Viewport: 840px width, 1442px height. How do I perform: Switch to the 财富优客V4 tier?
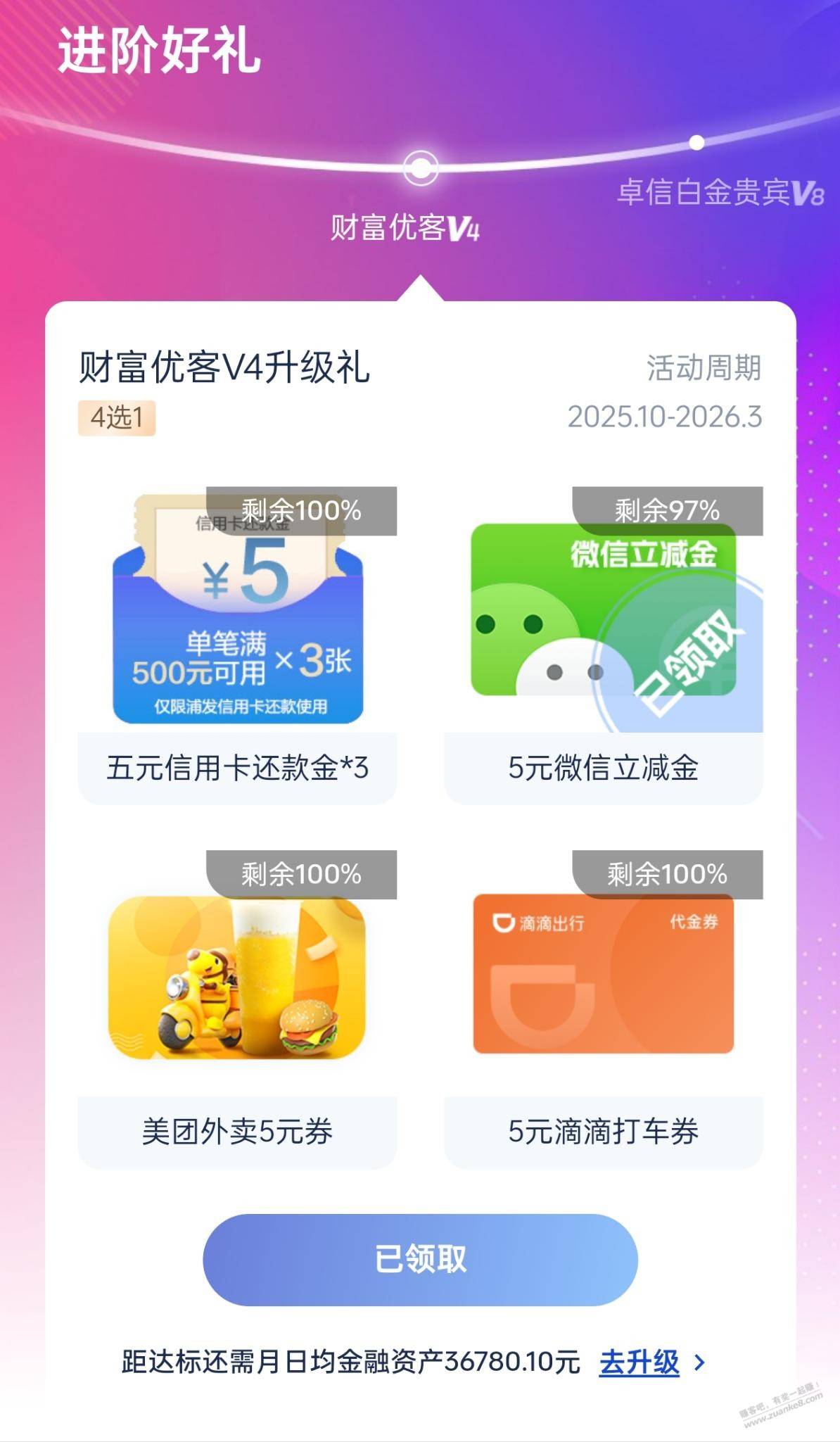(x=406, y=227)
